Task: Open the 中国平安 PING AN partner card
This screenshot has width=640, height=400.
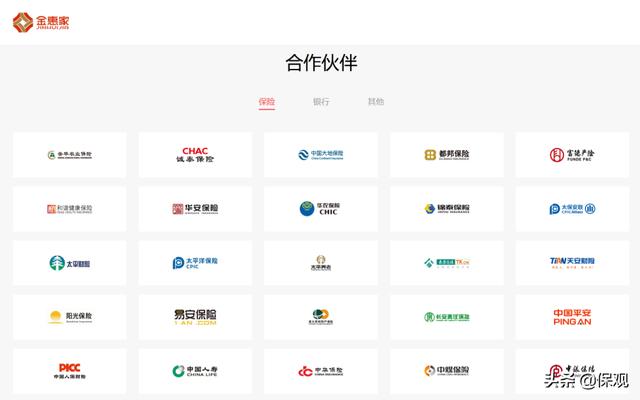Action: coord(572,317)
